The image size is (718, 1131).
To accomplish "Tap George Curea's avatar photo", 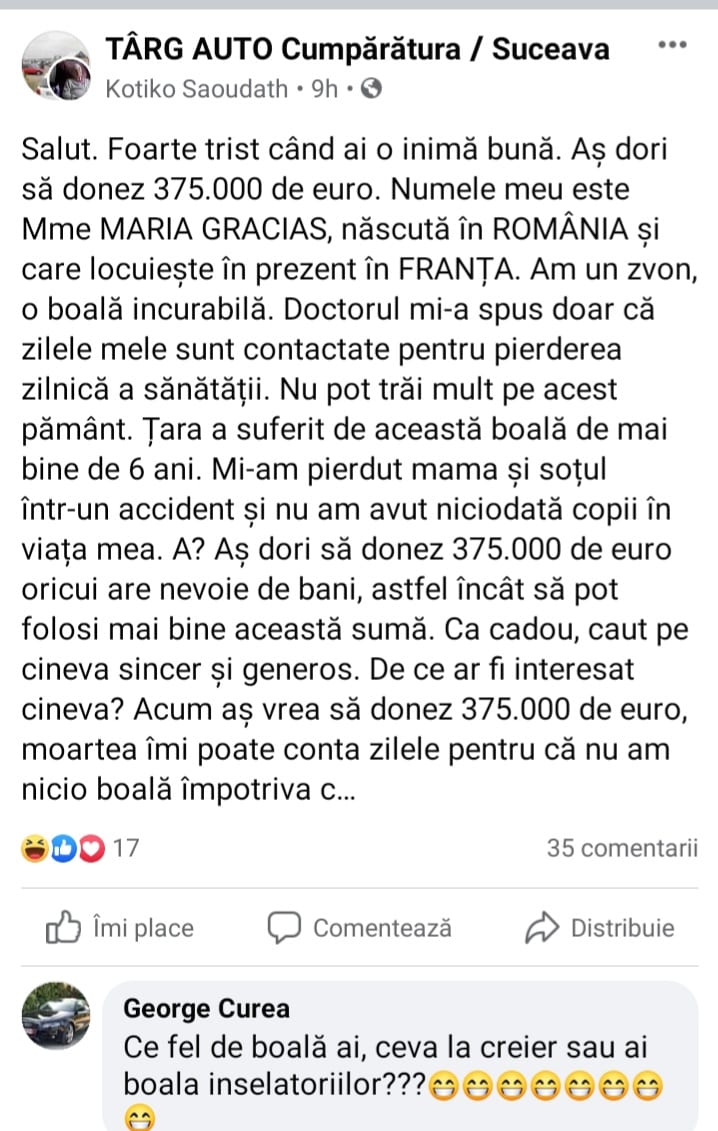I will (56, 1014).
